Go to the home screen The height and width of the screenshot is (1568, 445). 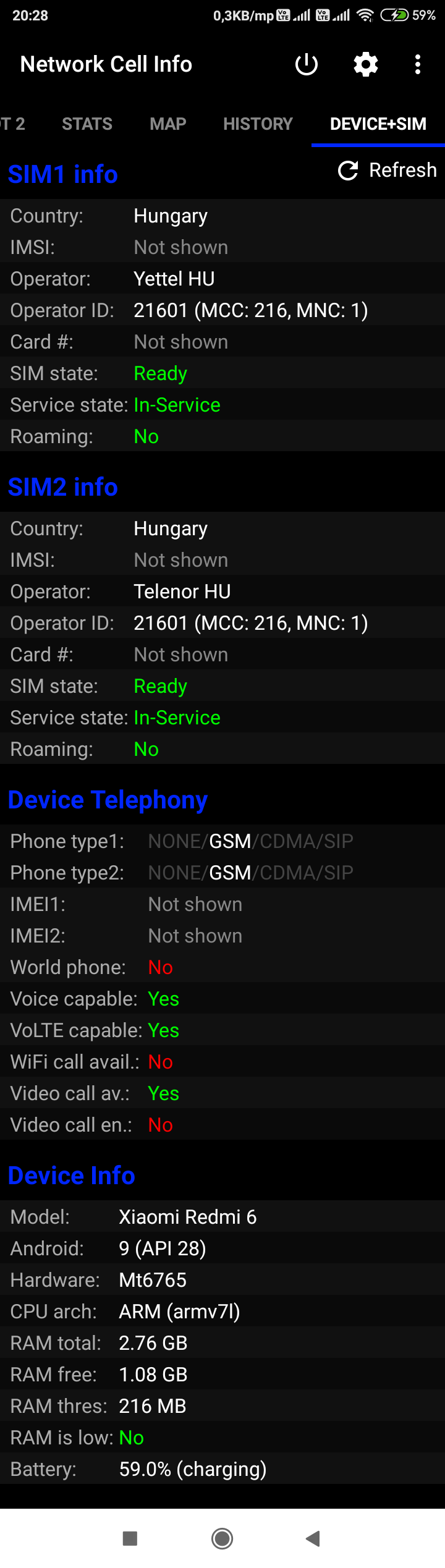click(x=222, y=1538)
